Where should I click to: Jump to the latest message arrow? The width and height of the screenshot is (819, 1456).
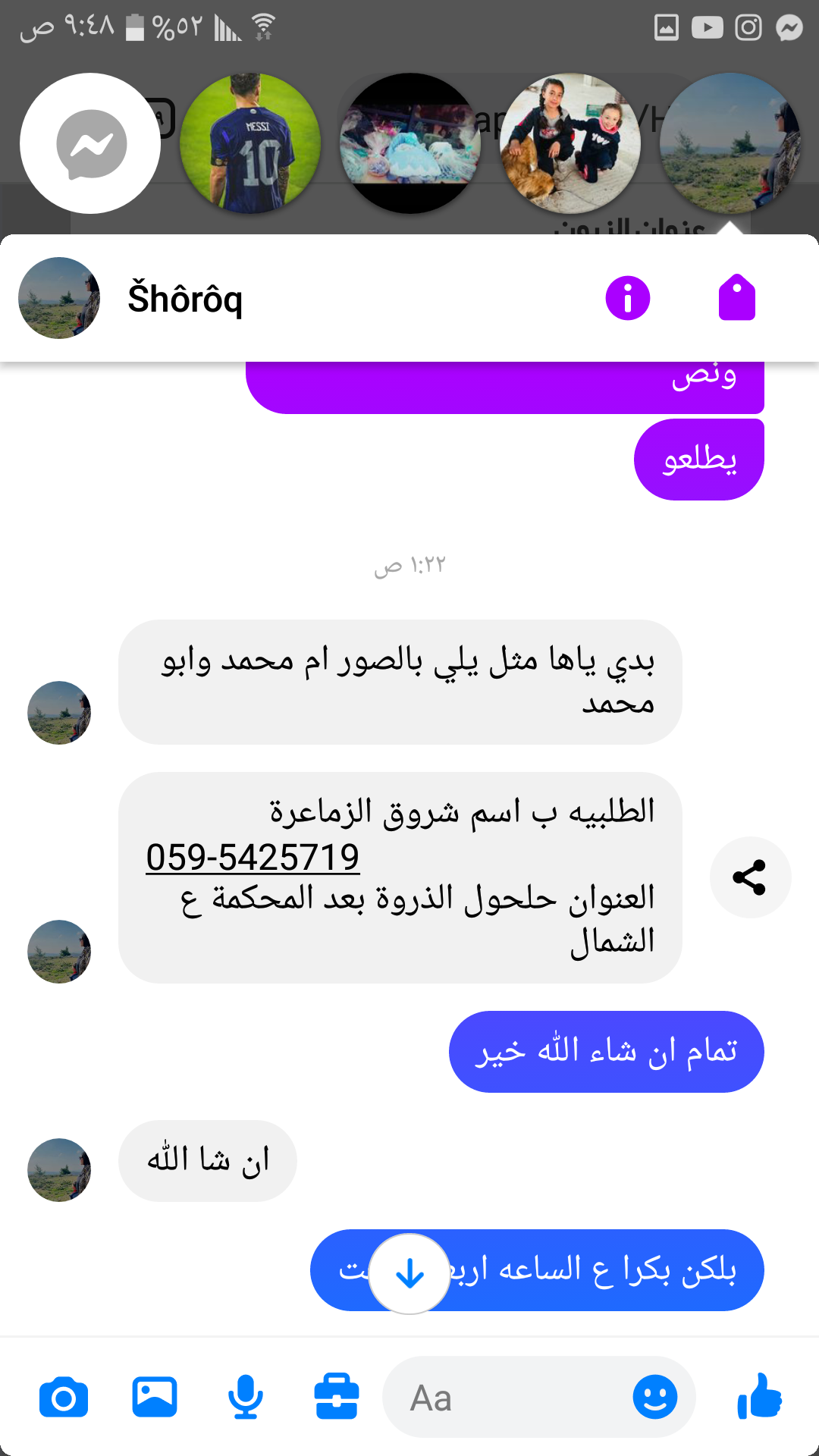coord(409,1273)
